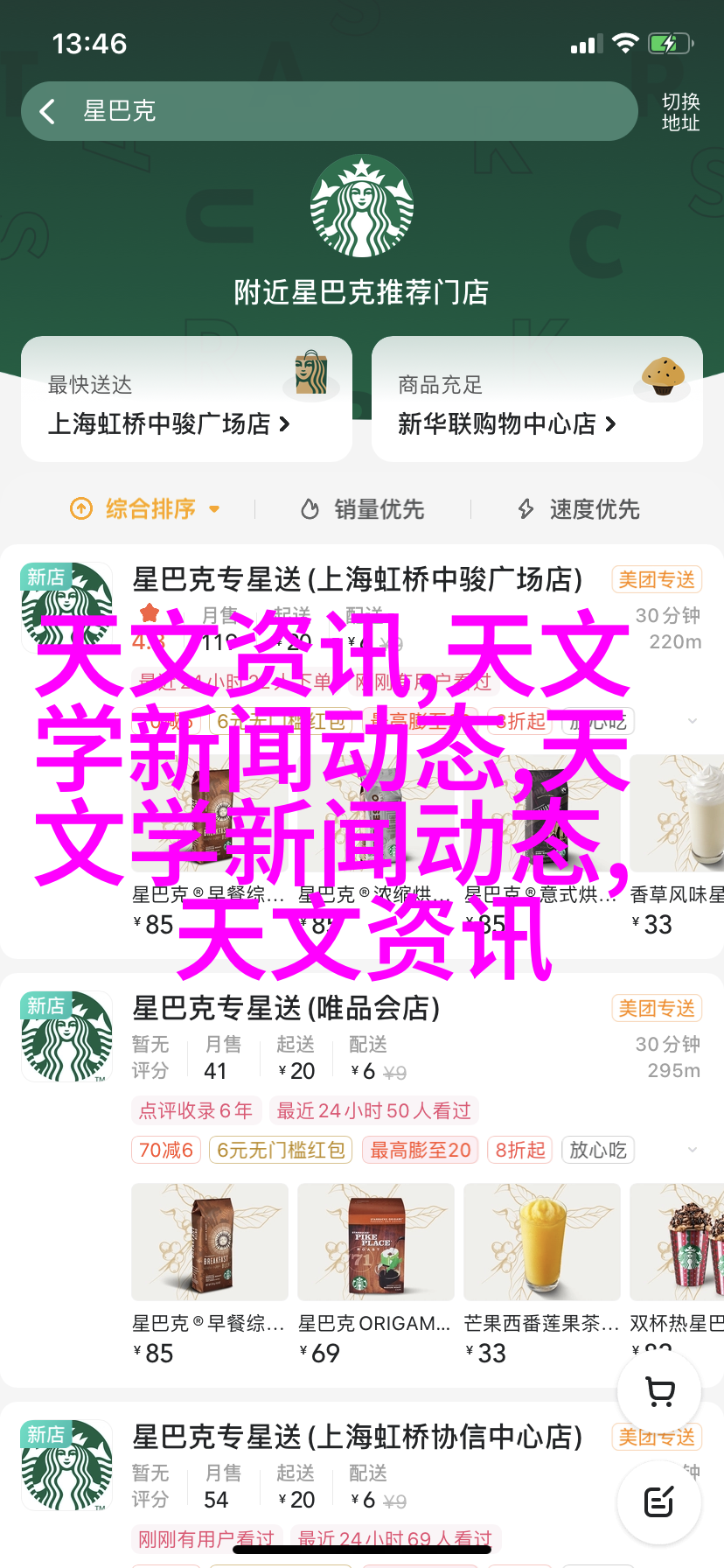The height and width of the screenshot is (1568, 724).
Task: Open 上海虹桥中骏广场店 fastest-delivery card
Action: click(186, 400)
